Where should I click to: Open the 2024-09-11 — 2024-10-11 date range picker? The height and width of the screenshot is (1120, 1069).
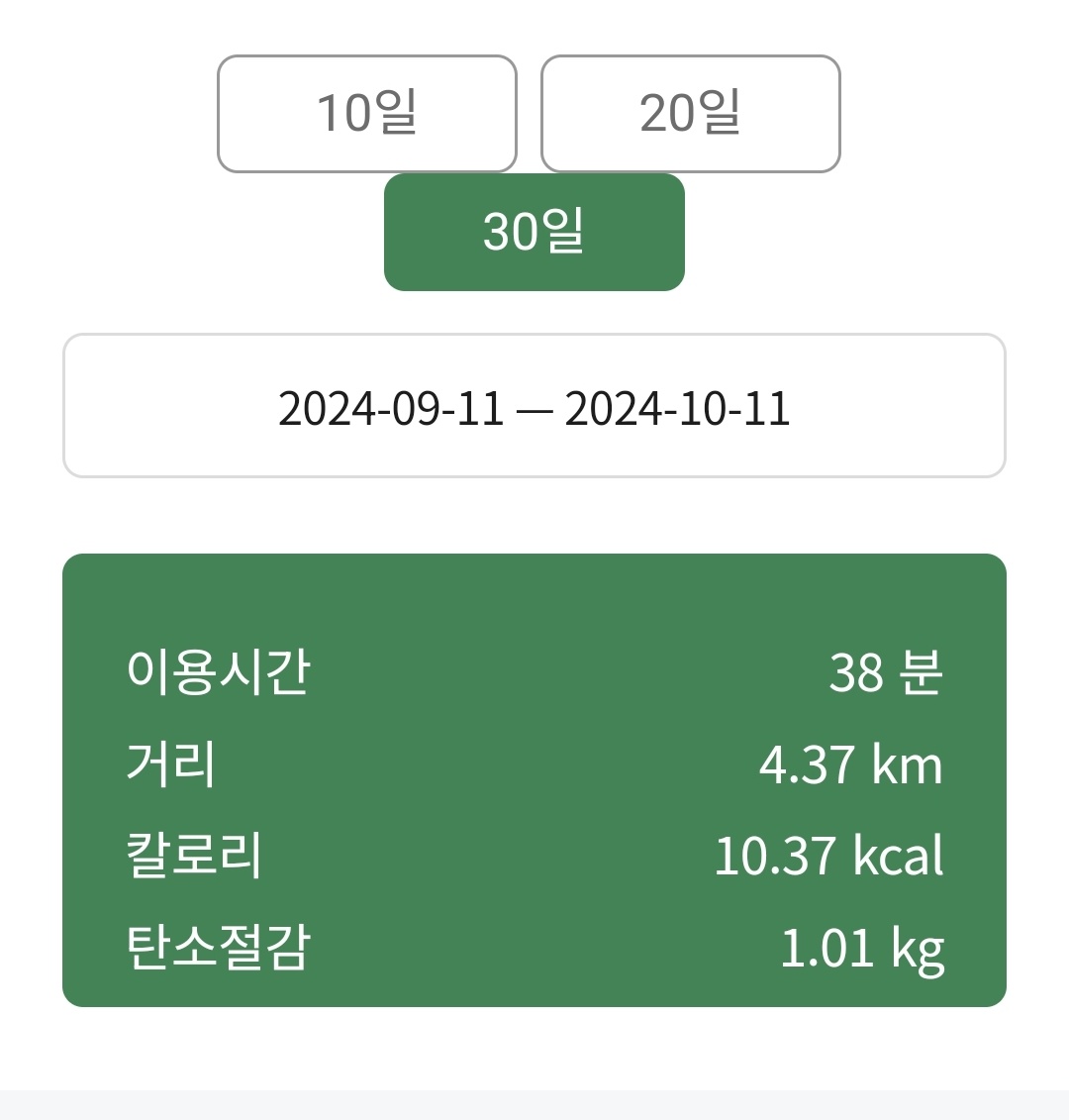pos(534,407)
